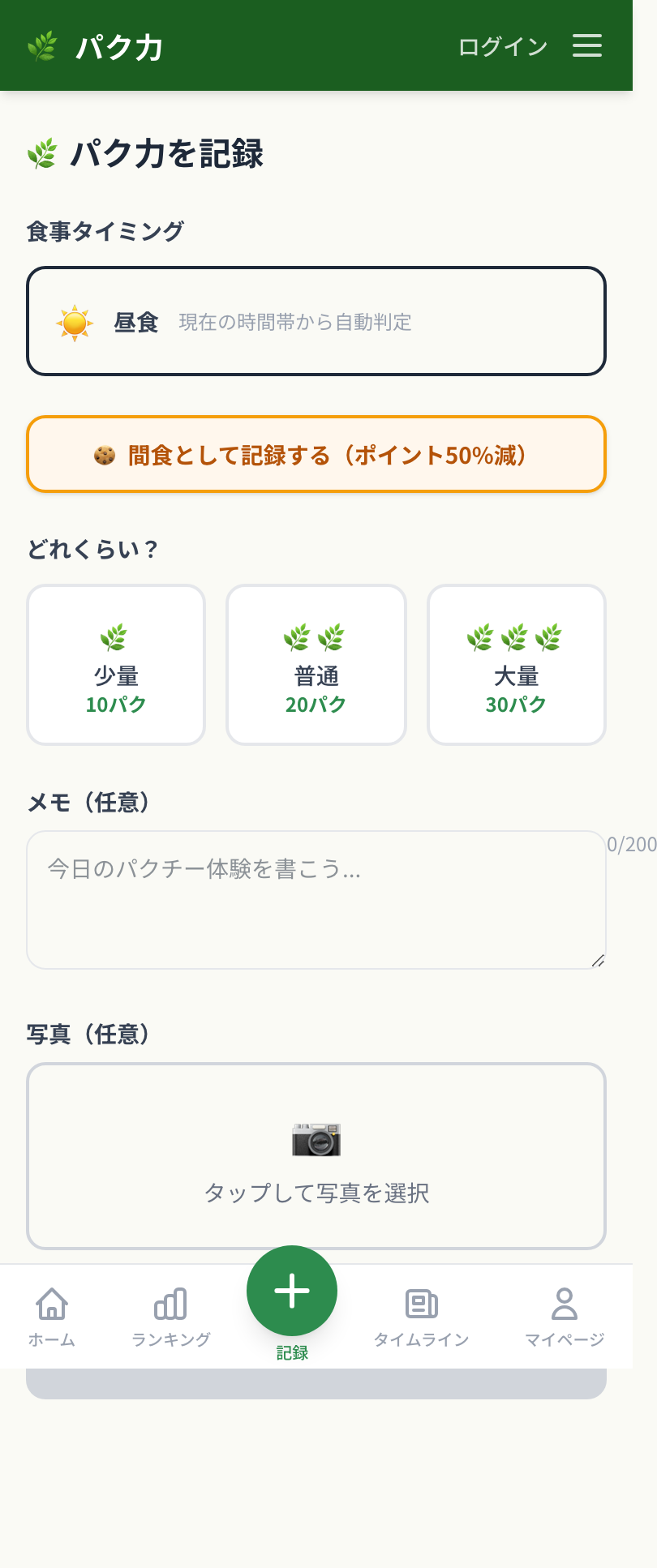
Task: Click the herb leaf logo in the header
Action: tap(42, 45)
